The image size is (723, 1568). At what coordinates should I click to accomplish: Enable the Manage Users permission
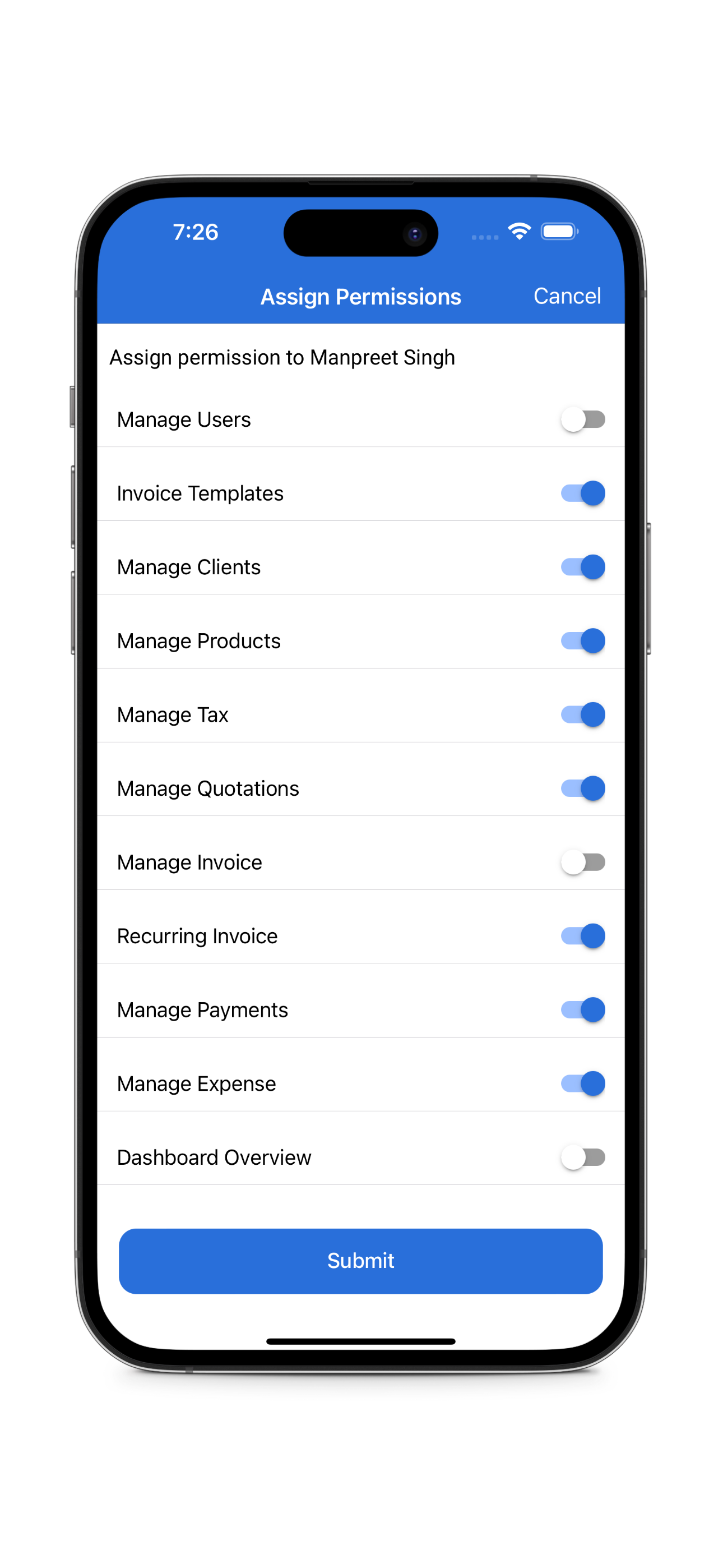point(582,419)
